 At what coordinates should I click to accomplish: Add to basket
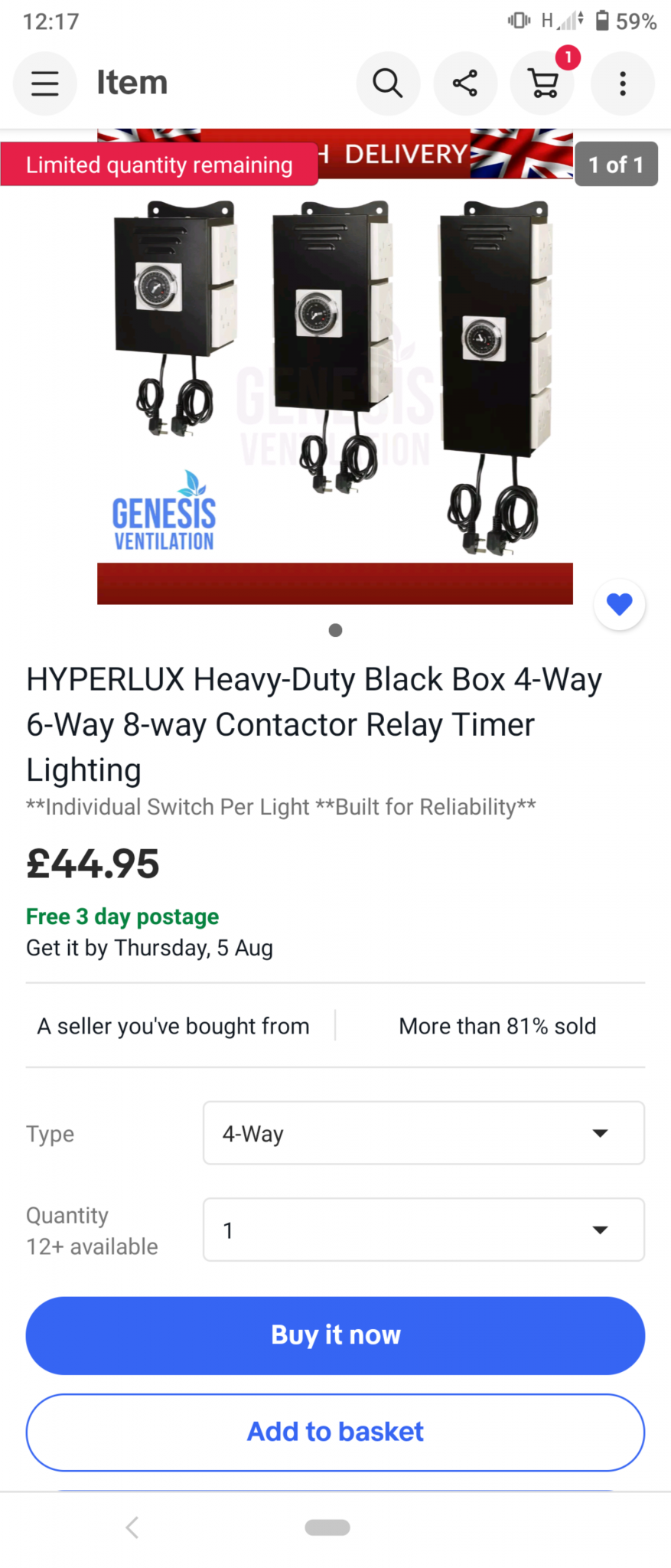[335, 1432]
